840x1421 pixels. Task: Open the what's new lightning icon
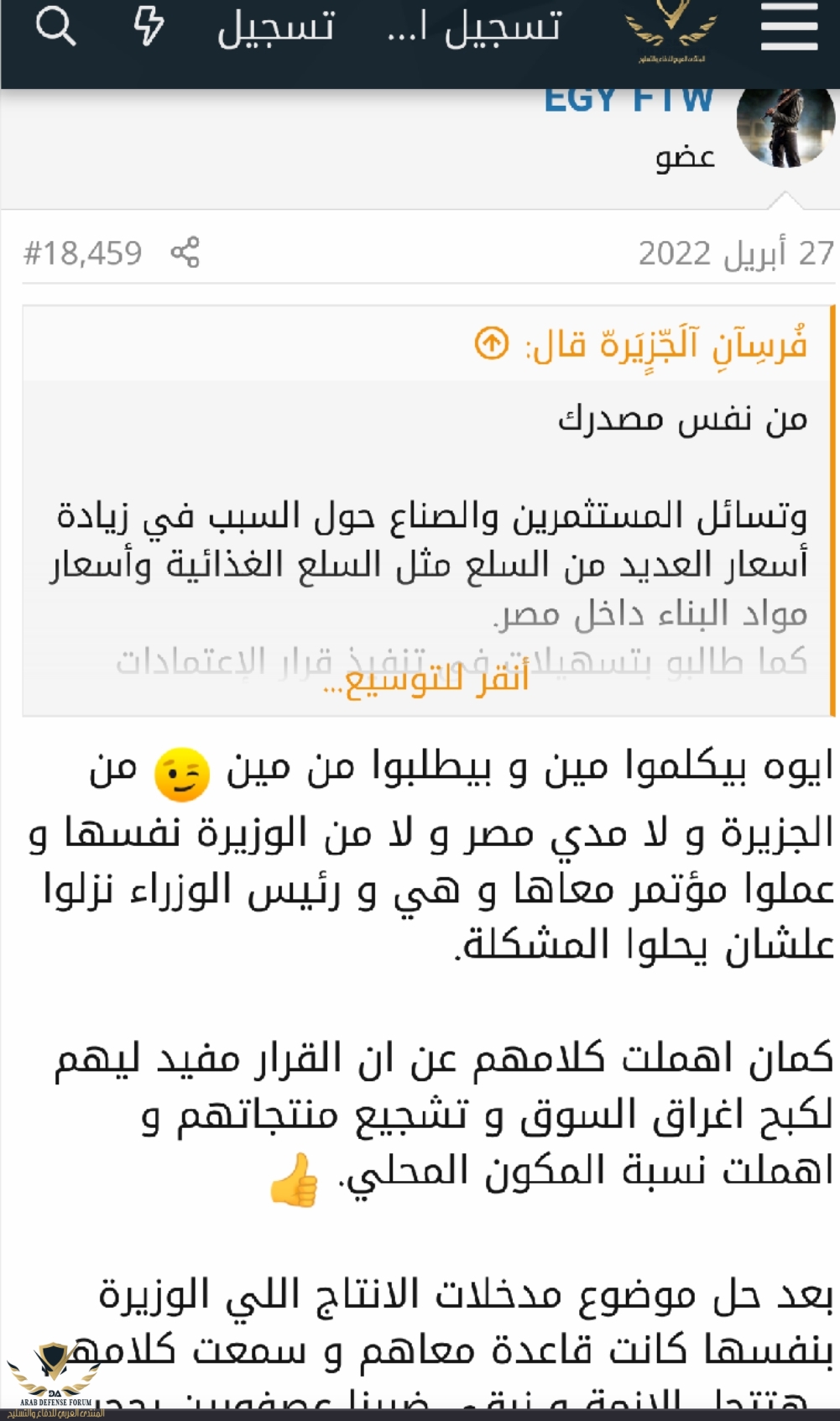click(x=149, y=27)
